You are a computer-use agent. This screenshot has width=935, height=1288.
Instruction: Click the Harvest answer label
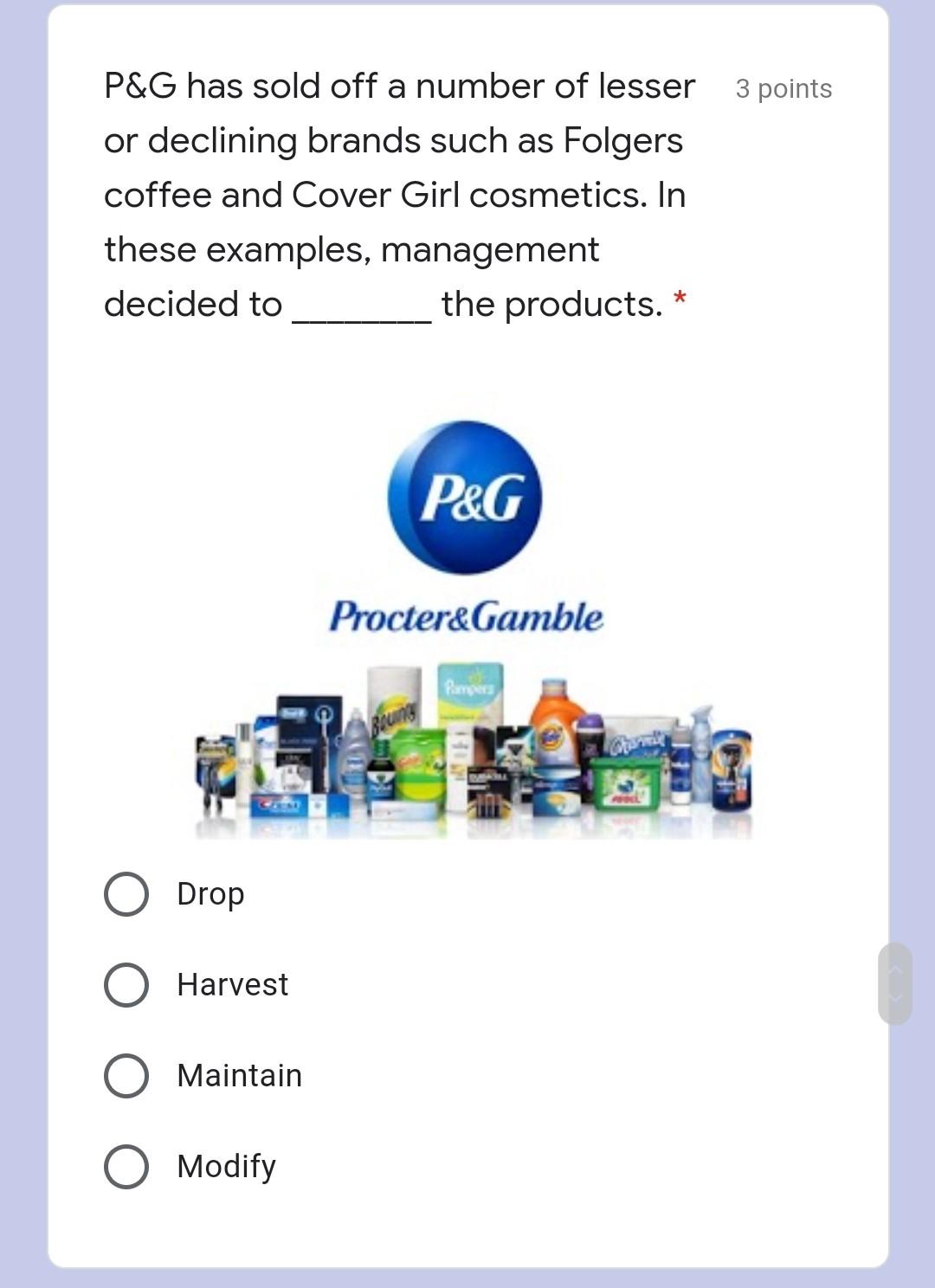(x=232, y=983)
